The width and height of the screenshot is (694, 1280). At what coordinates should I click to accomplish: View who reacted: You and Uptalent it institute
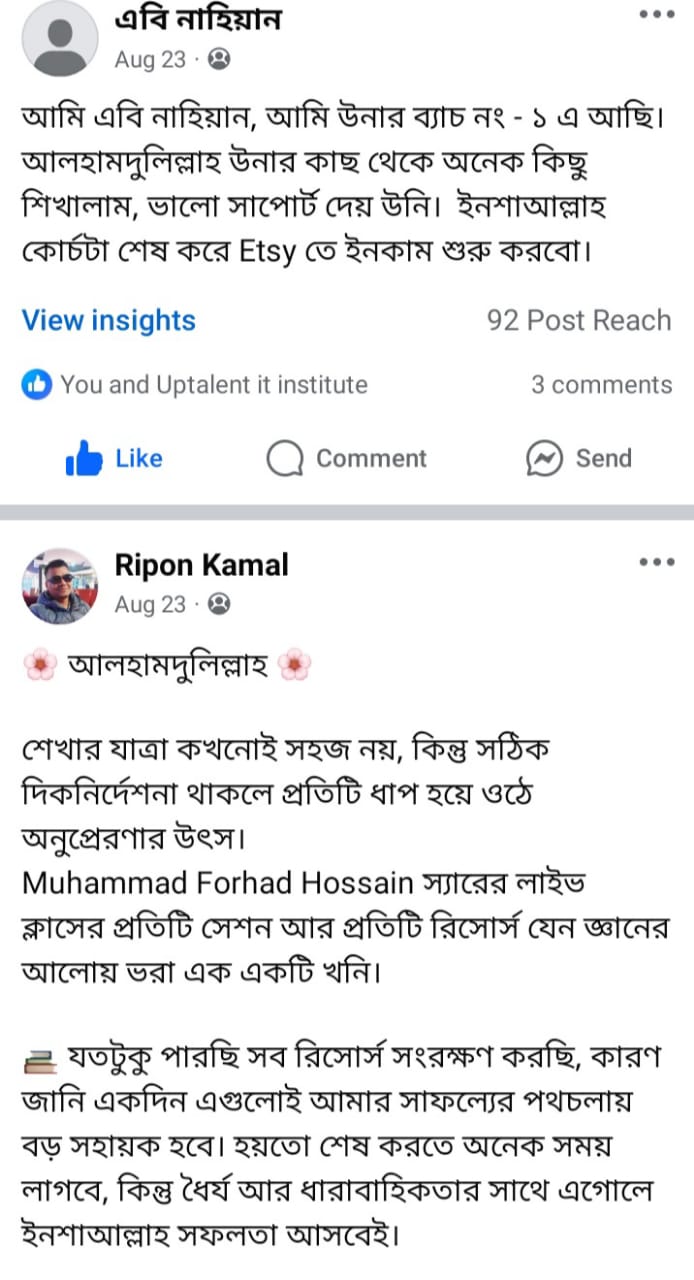point(213,385)
